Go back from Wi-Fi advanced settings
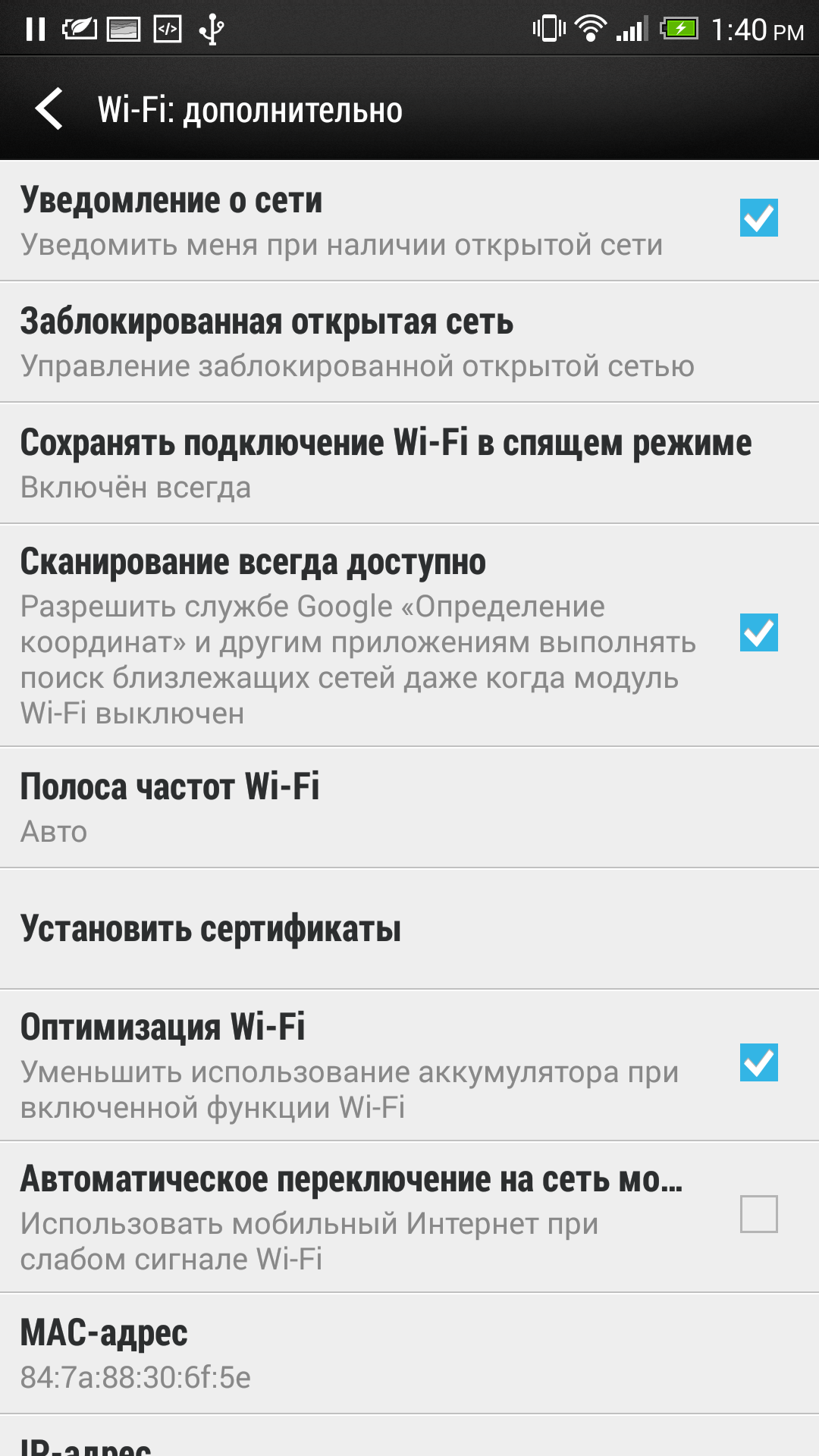This screenshot has width=819, height=1456. [49, 109]
